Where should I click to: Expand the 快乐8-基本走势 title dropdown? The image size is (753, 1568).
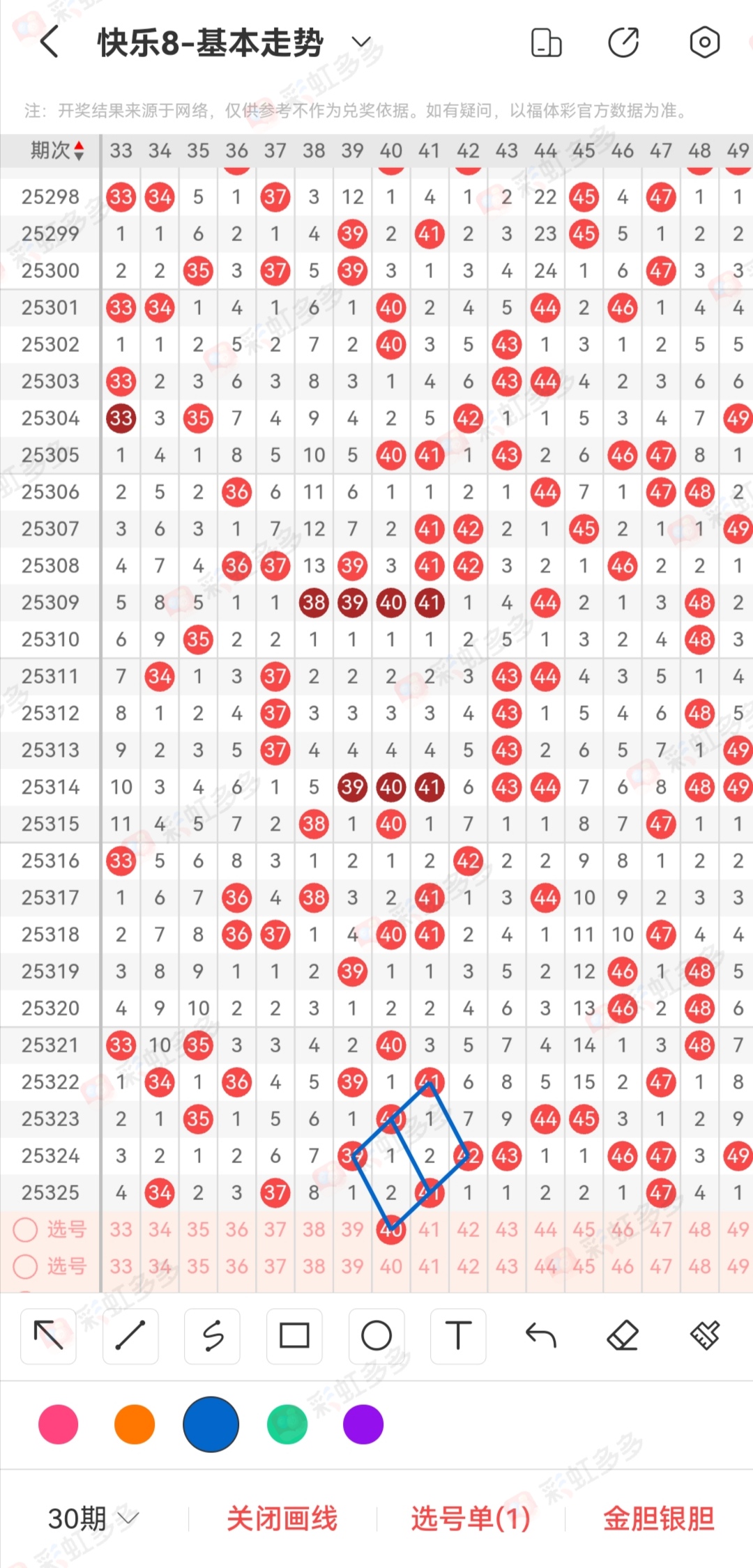point(361,43)
